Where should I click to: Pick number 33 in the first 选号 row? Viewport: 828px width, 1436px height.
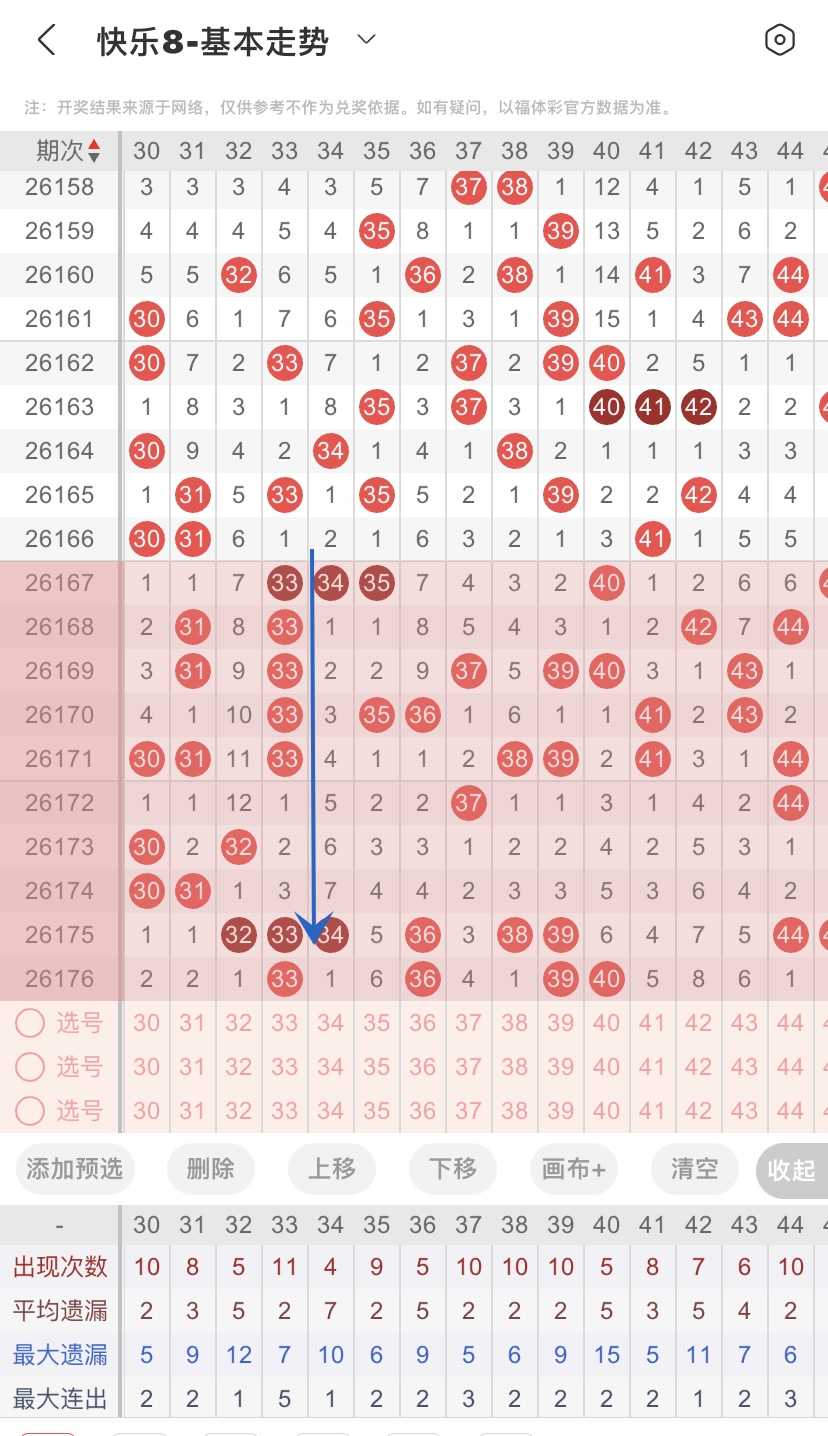(285, 1023)
